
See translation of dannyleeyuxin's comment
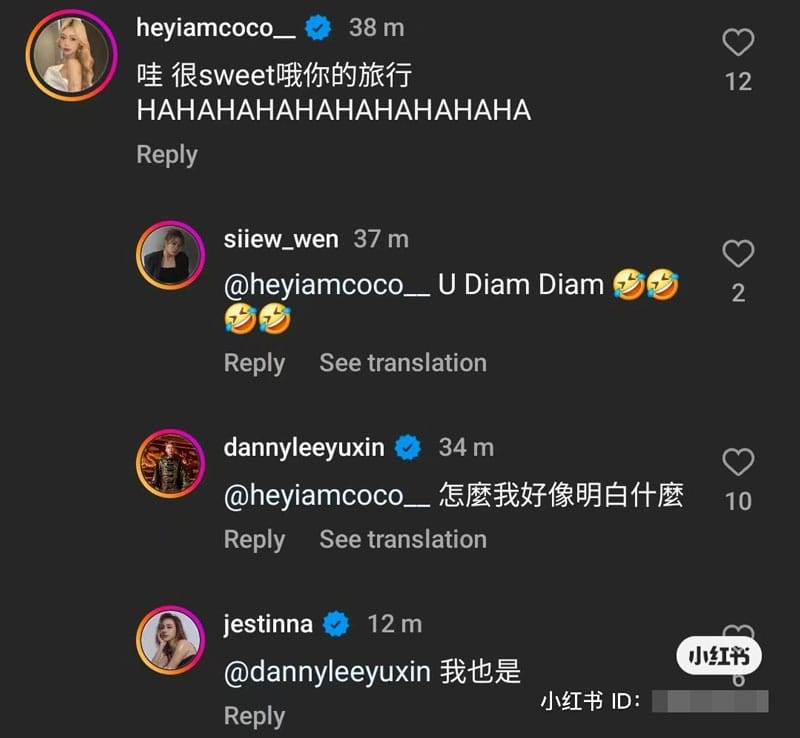pos(403,539)
